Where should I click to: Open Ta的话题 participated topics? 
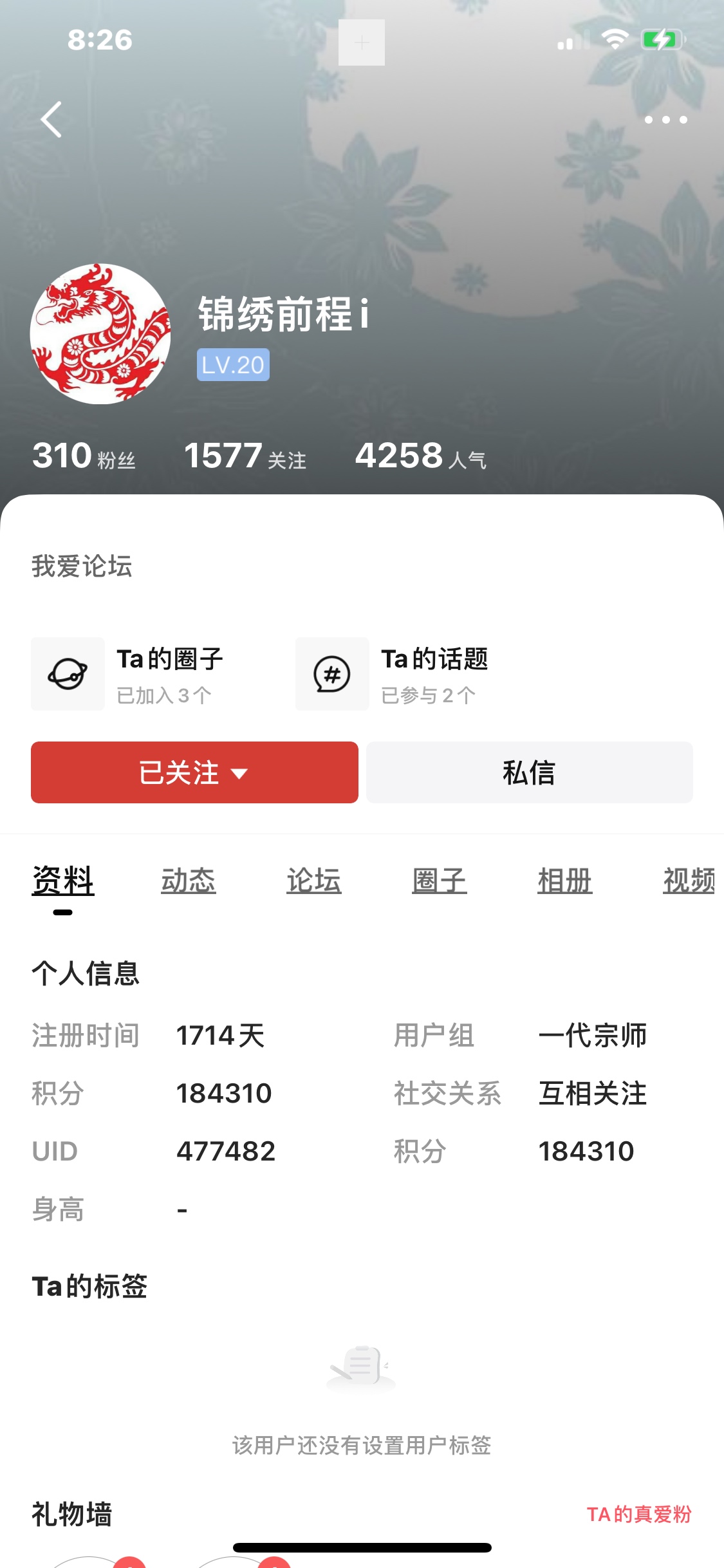click(393, 674)
